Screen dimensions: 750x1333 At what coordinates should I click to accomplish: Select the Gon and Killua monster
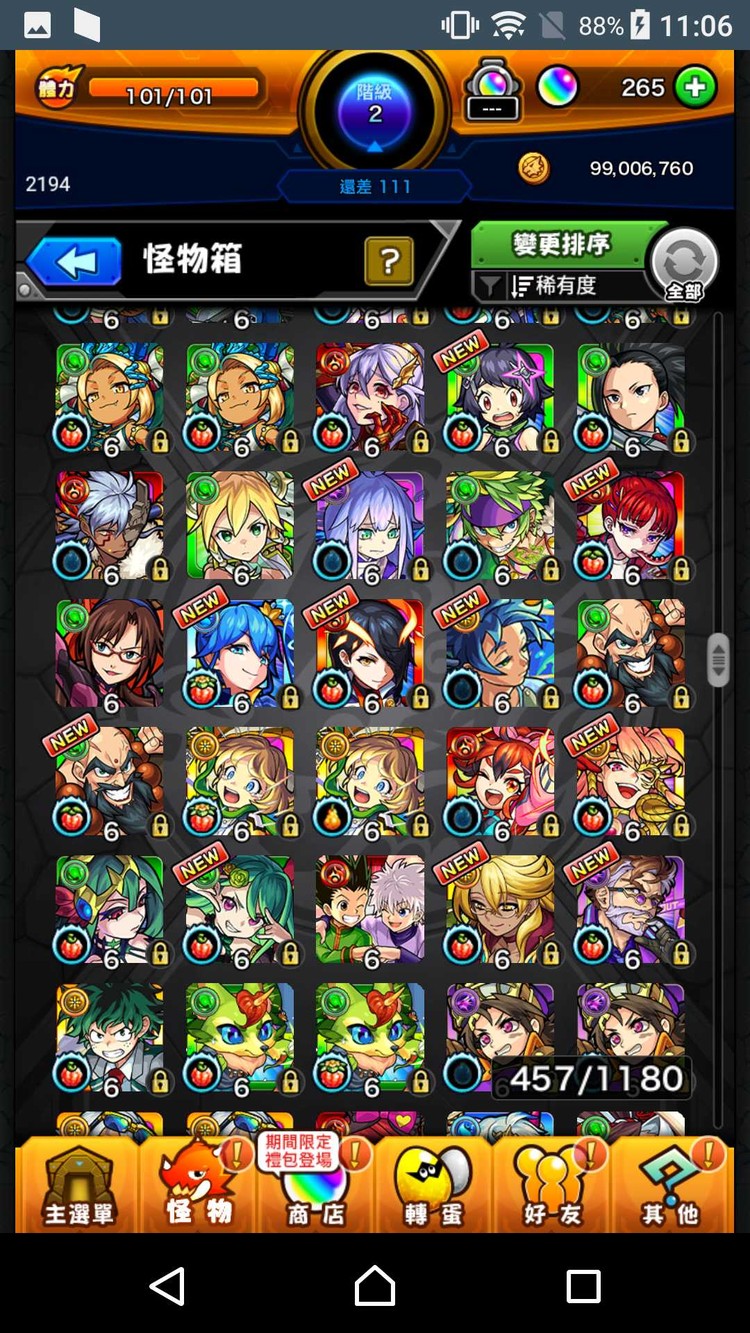(370, 909)
